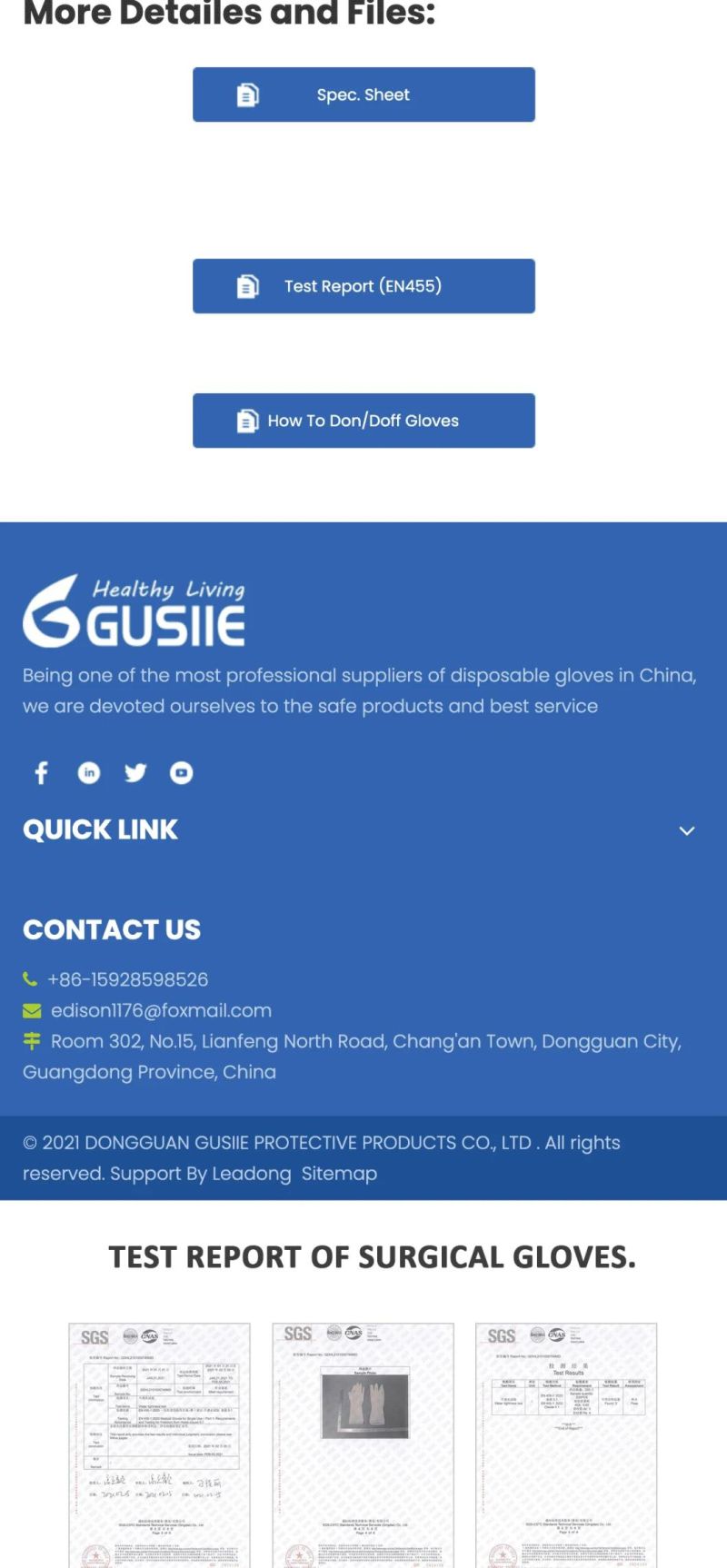Open the SGS Test Results report page
The width and height of the screenshot is (727, 1568).
coord(566,1444)
